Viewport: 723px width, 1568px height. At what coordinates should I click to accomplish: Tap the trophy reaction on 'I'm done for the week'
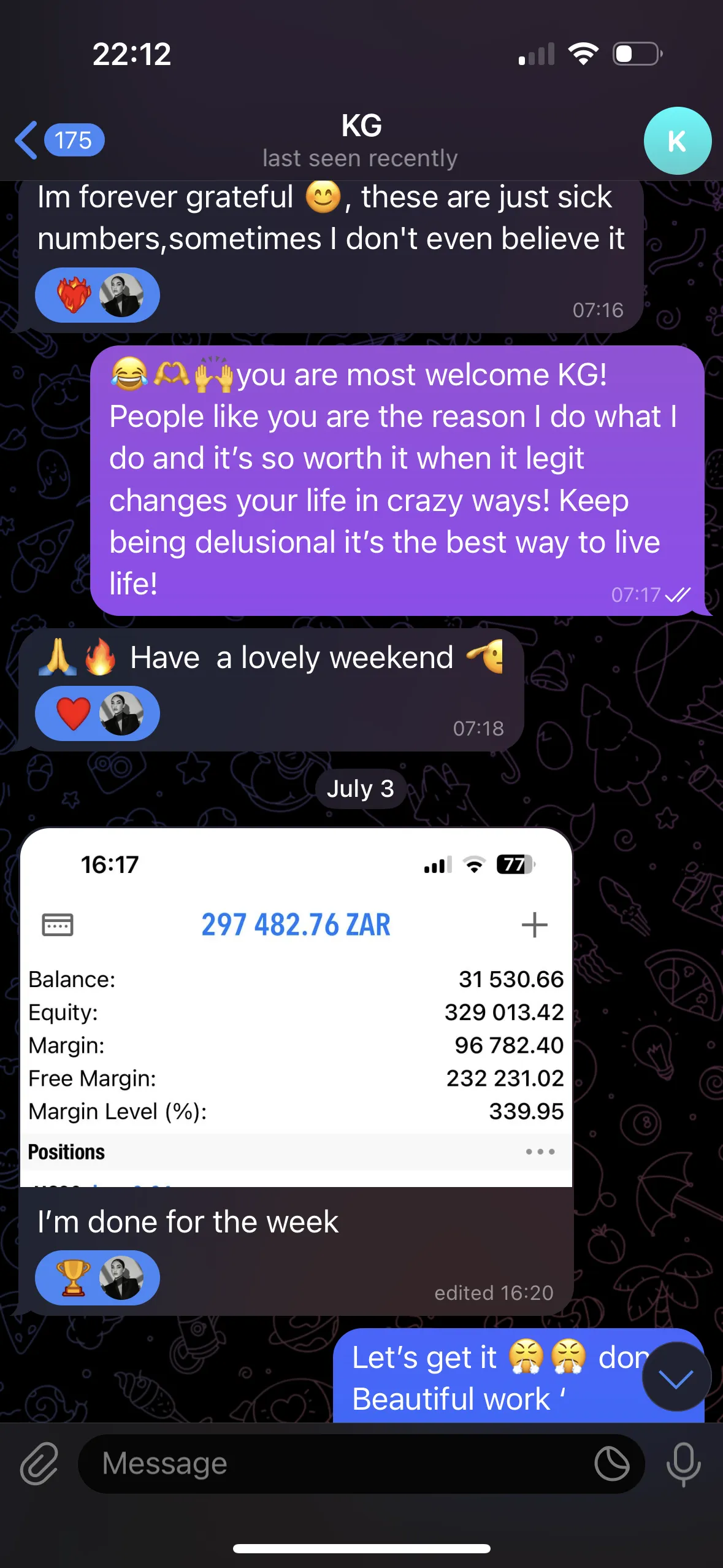(74, 1277)
